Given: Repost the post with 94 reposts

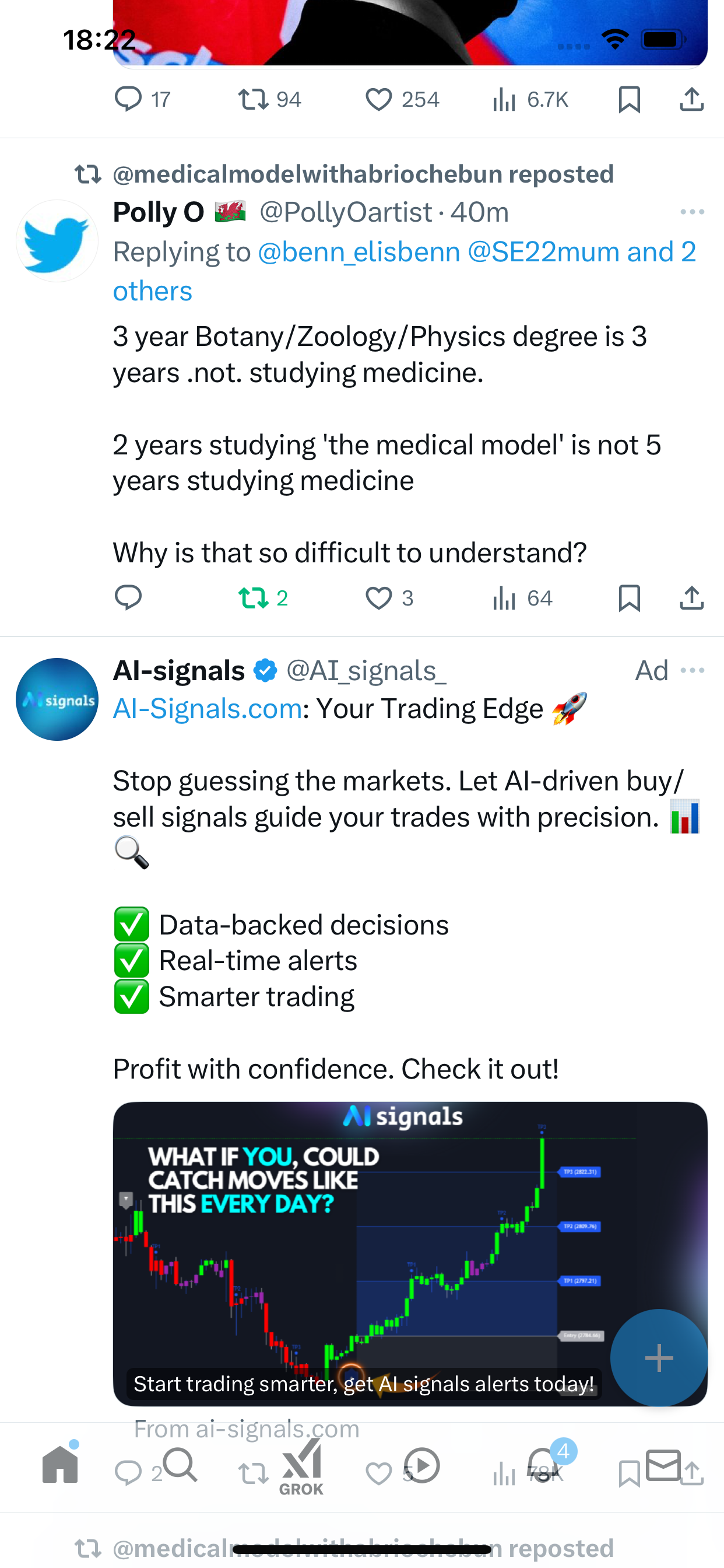Looking at the screenshot, I should point(269,99).
